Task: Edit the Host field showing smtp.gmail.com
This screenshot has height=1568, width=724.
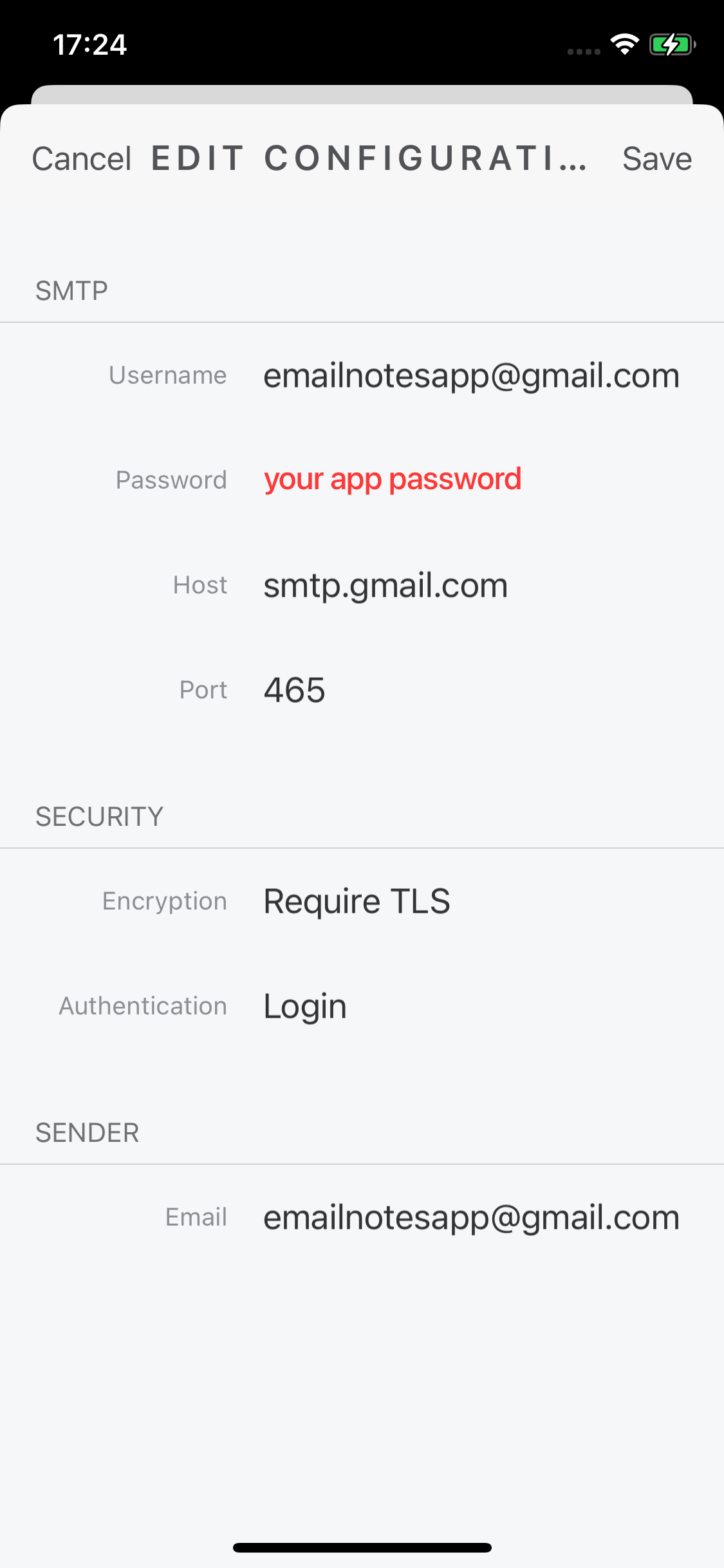Action: tap(385, 584)
